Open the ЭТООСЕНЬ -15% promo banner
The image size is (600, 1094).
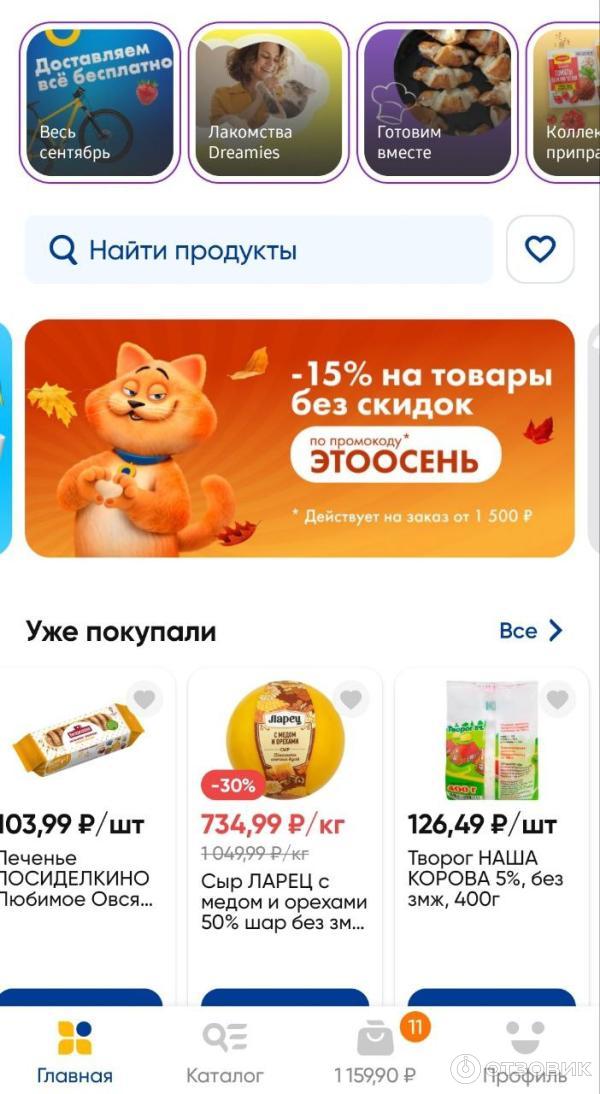point(300,438)
